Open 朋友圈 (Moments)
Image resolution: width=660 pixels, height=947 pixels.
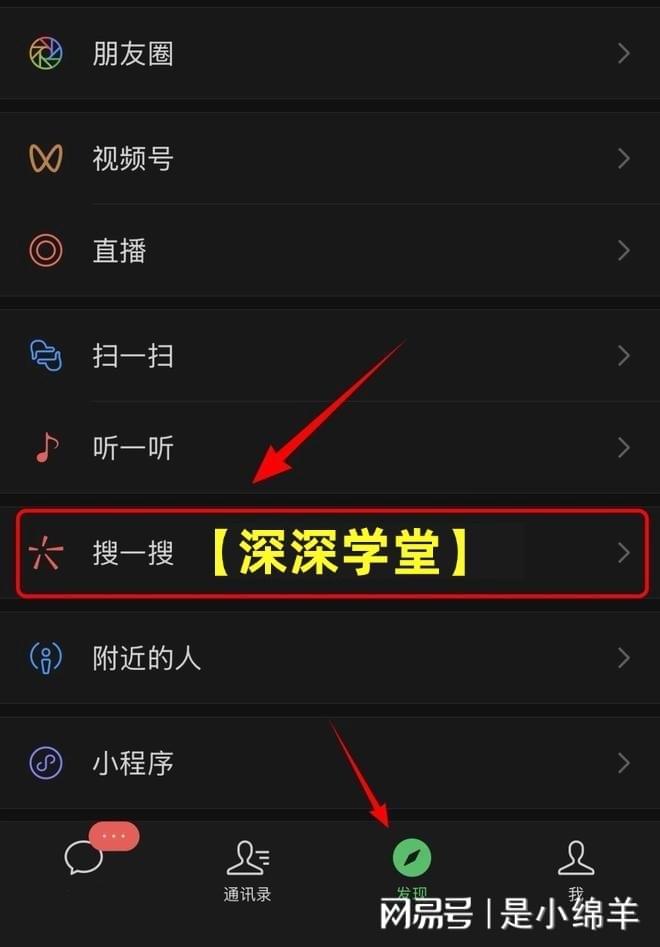(330, 53)
